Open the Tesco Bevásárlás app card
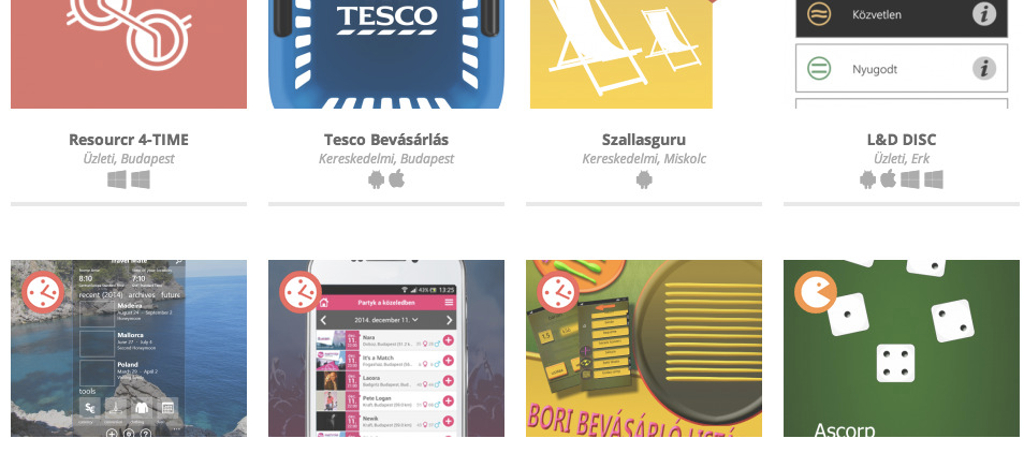This screenshot has height=450, width=1024. coord(386,139)
